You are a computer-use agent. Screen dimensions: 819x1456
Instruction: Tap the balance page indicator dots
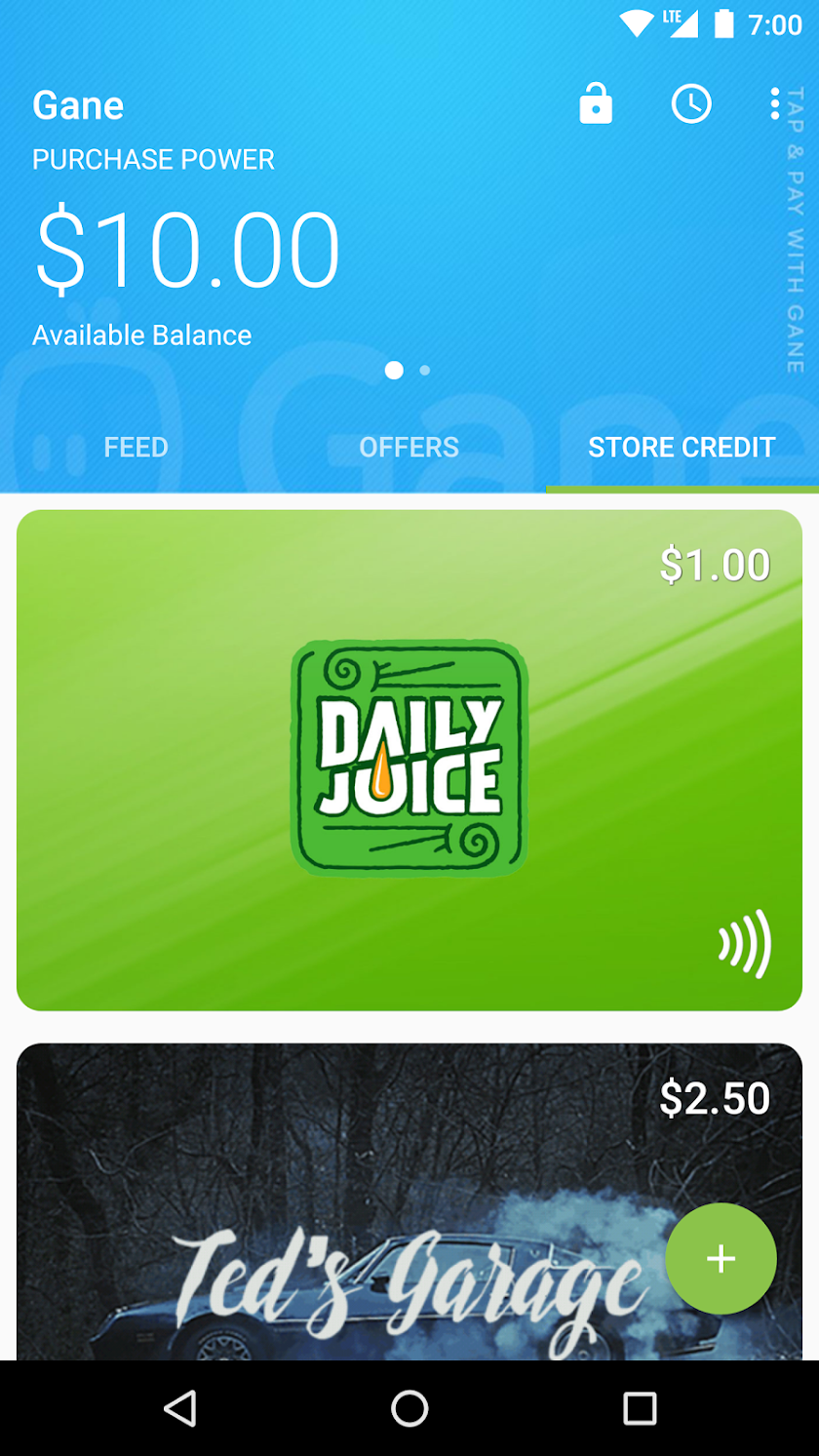408,371
